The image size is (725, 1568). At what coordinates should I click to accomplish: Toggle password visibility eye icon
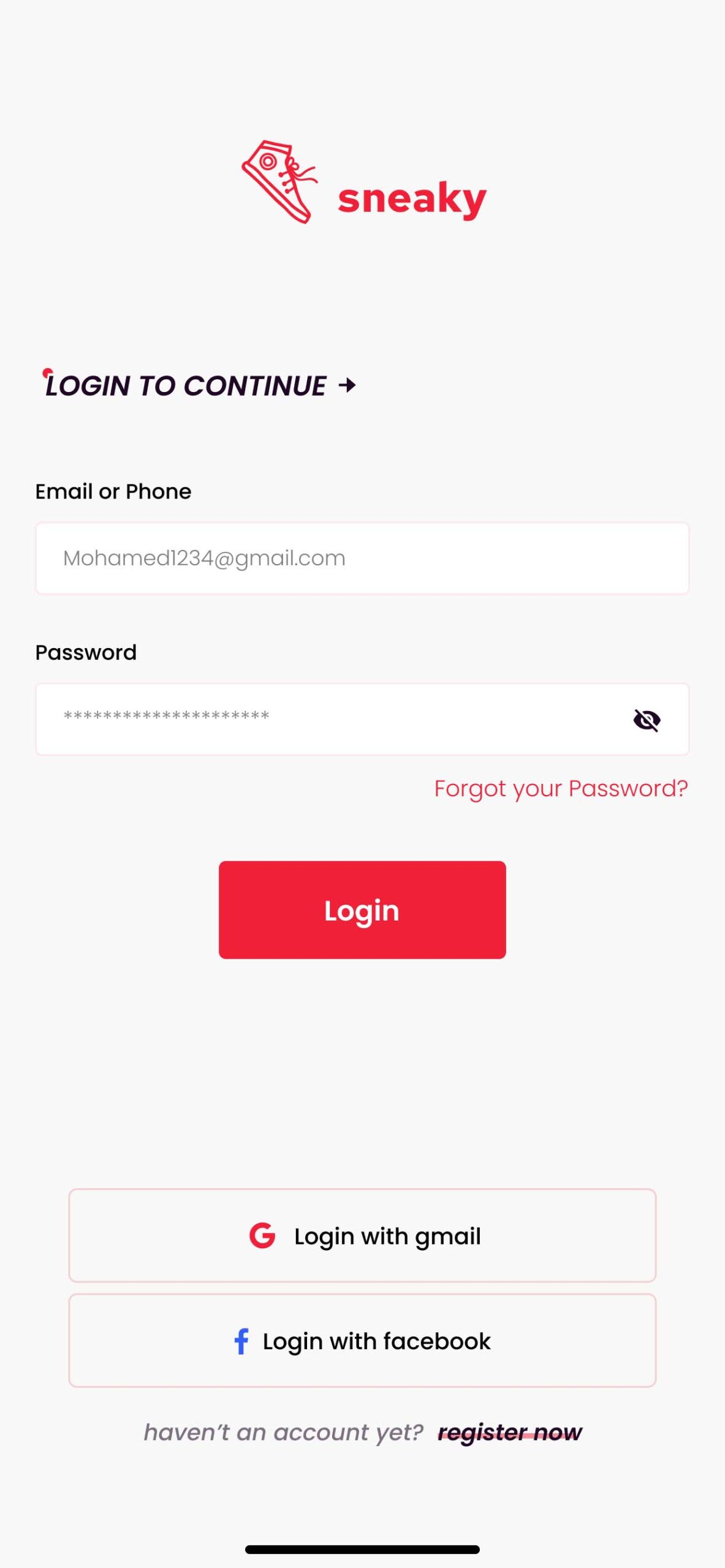[x=647, y=720]
